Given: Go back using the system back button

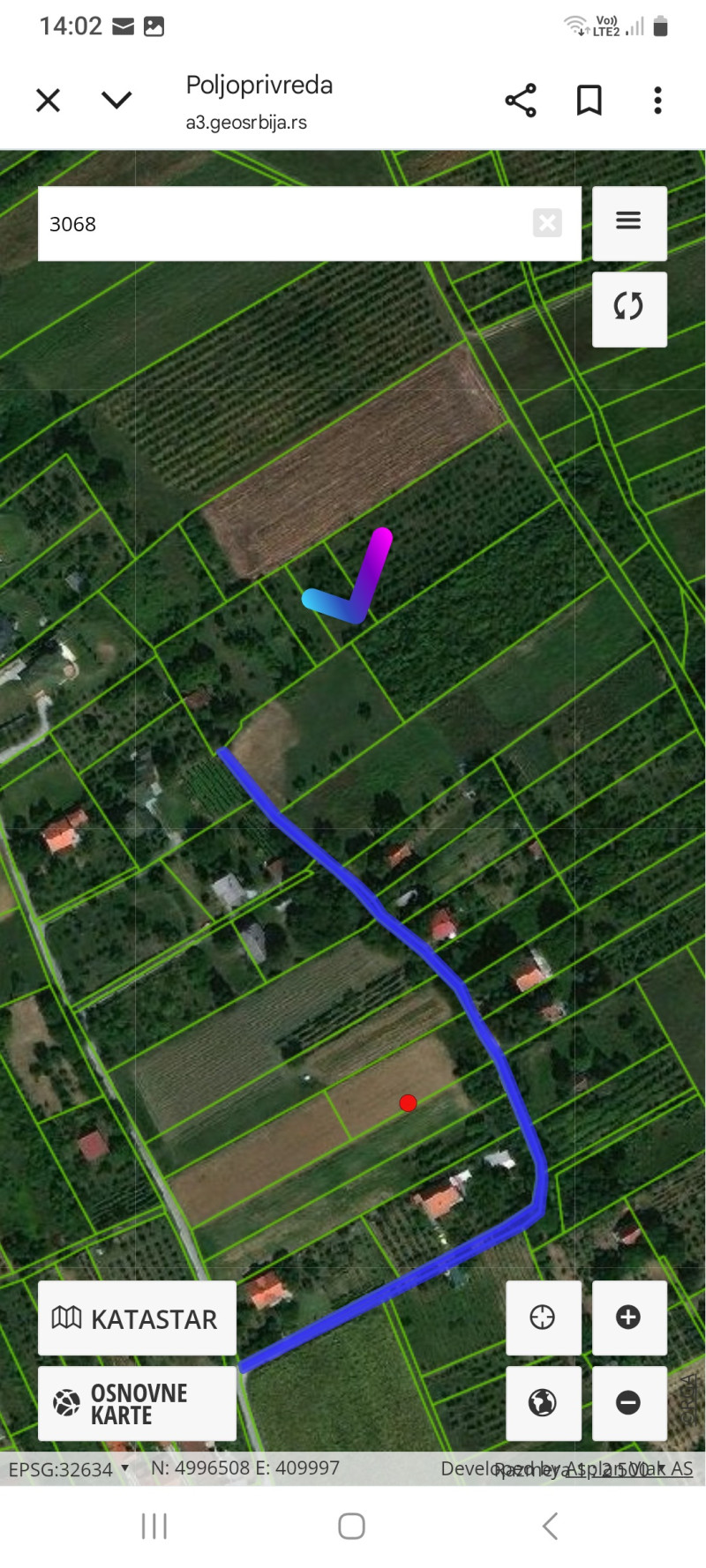Looking at the screenshot, I should [550, 1526].
